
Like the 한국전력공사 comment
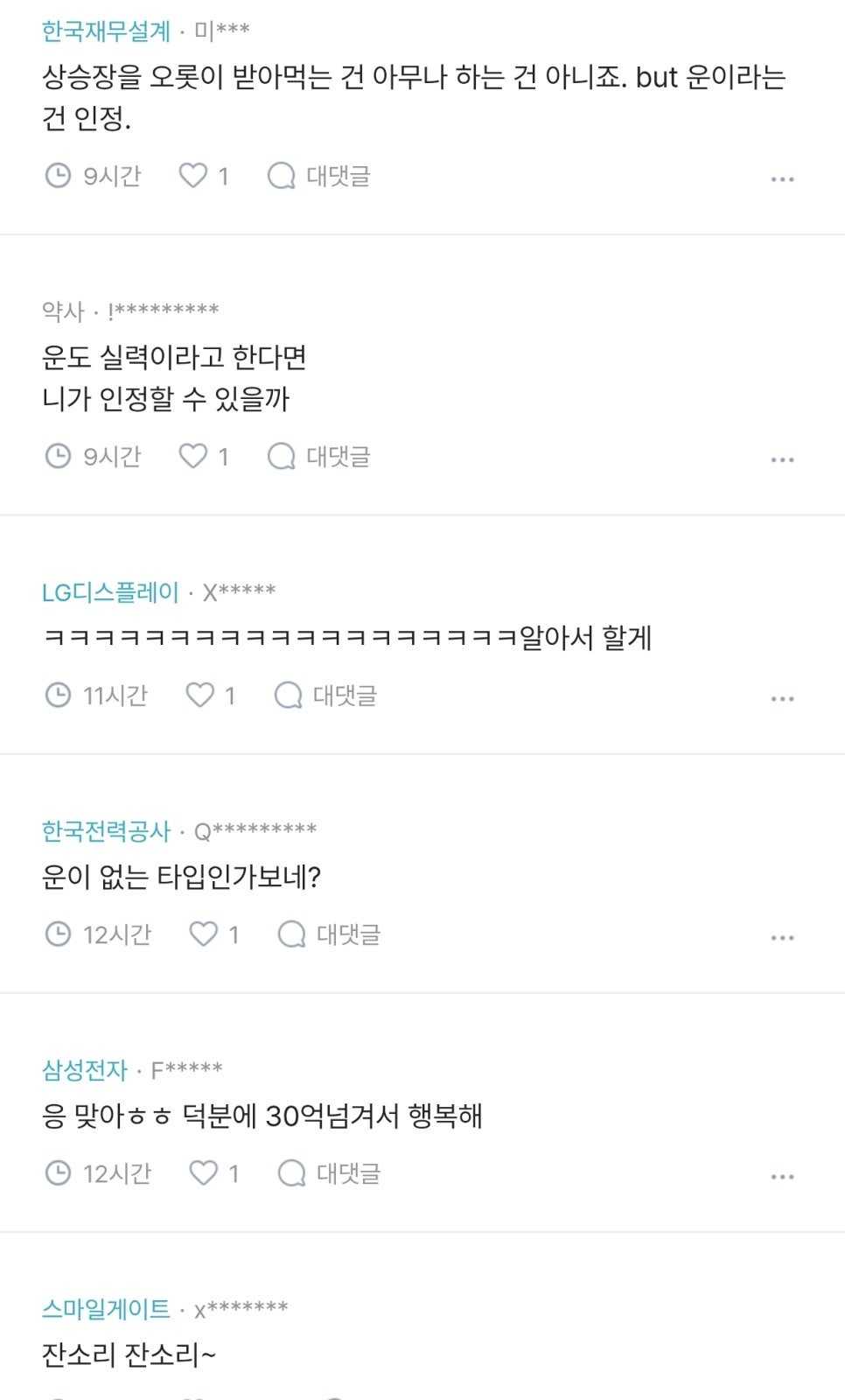[214, 934]
